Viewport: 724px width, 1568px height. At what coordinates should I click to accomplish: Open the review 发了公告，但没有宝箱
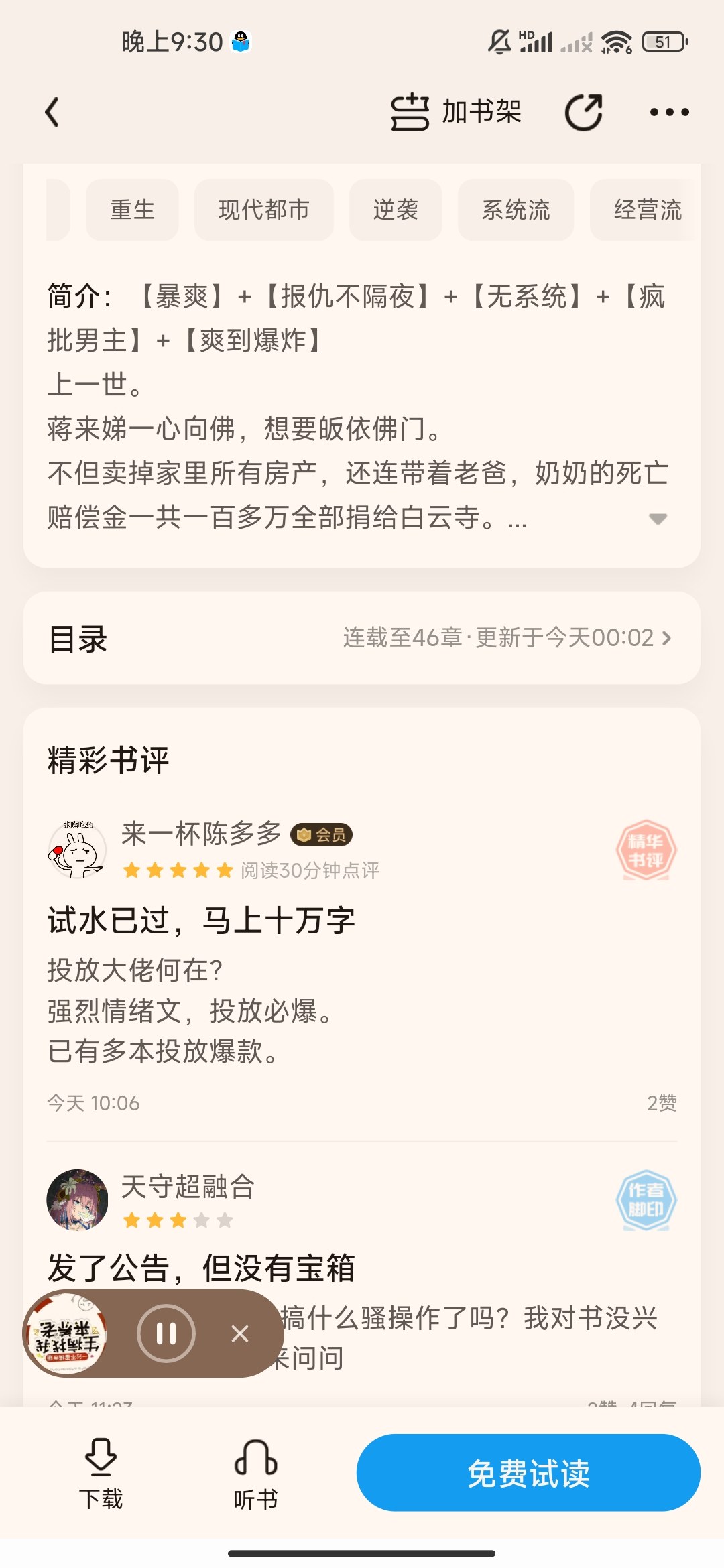click(x=201, y=1268)
